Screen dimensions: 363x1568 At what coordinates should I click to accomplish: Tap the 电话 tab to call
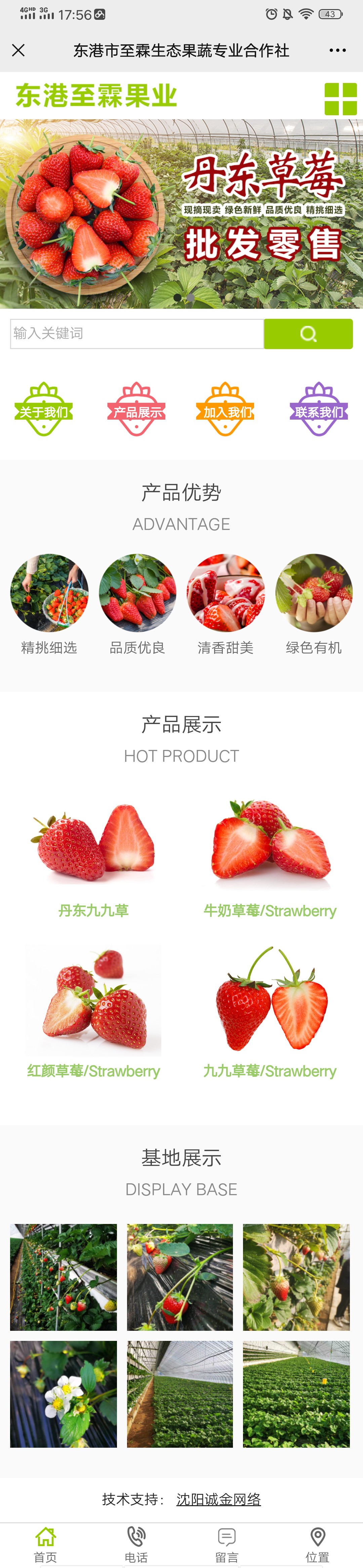[136, 1544]
